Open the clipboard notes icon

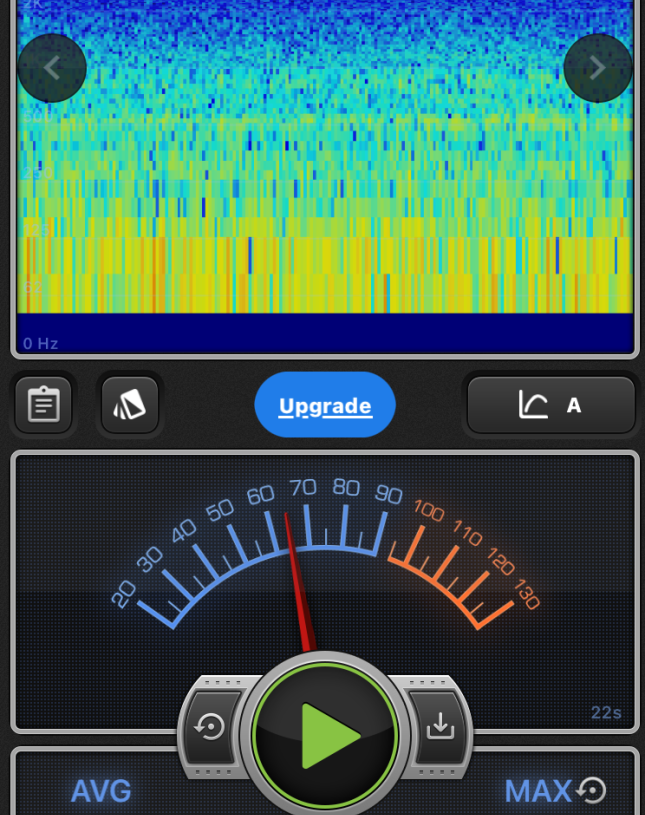click(x=44, y=405)
